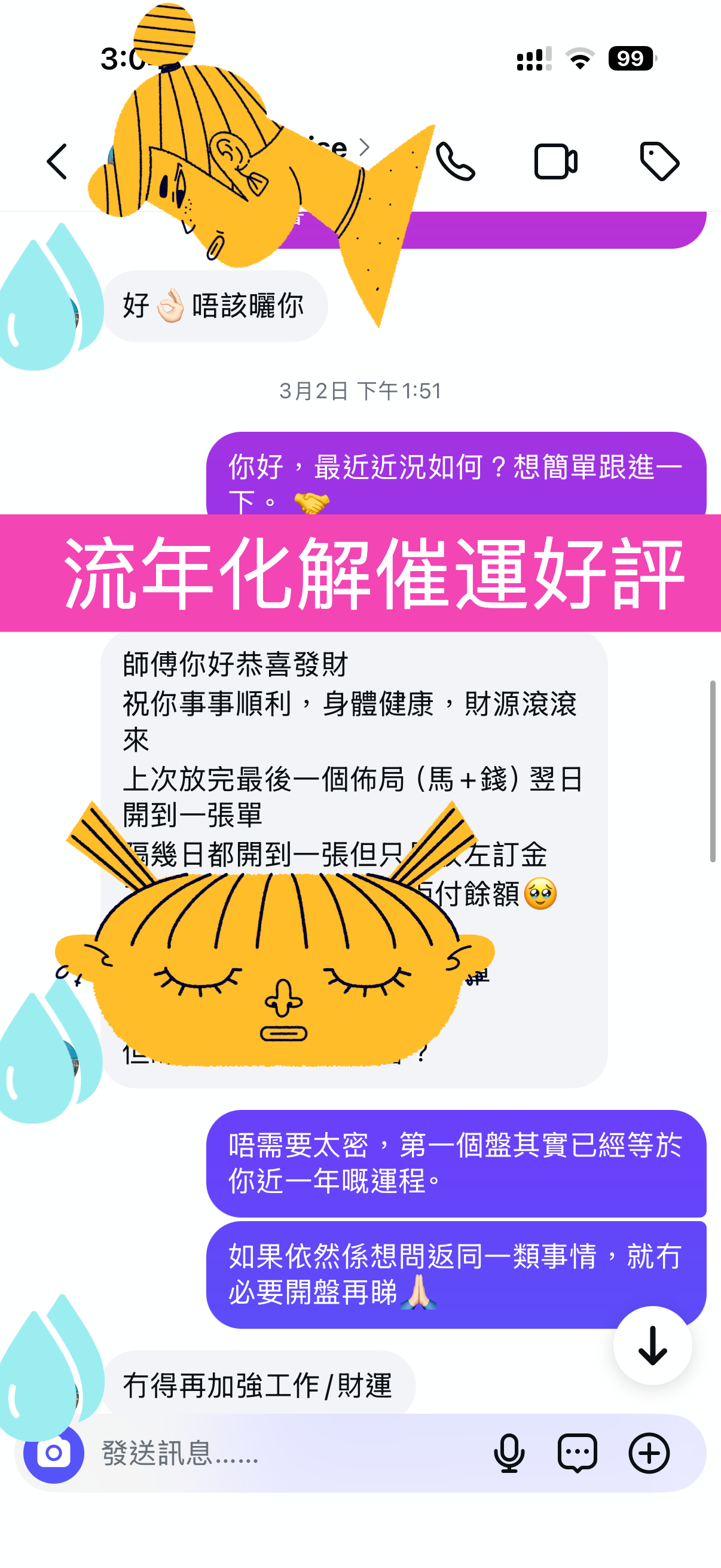Open the label tag icon
This screenshot has height=1568, width=721.
point(659,162)
